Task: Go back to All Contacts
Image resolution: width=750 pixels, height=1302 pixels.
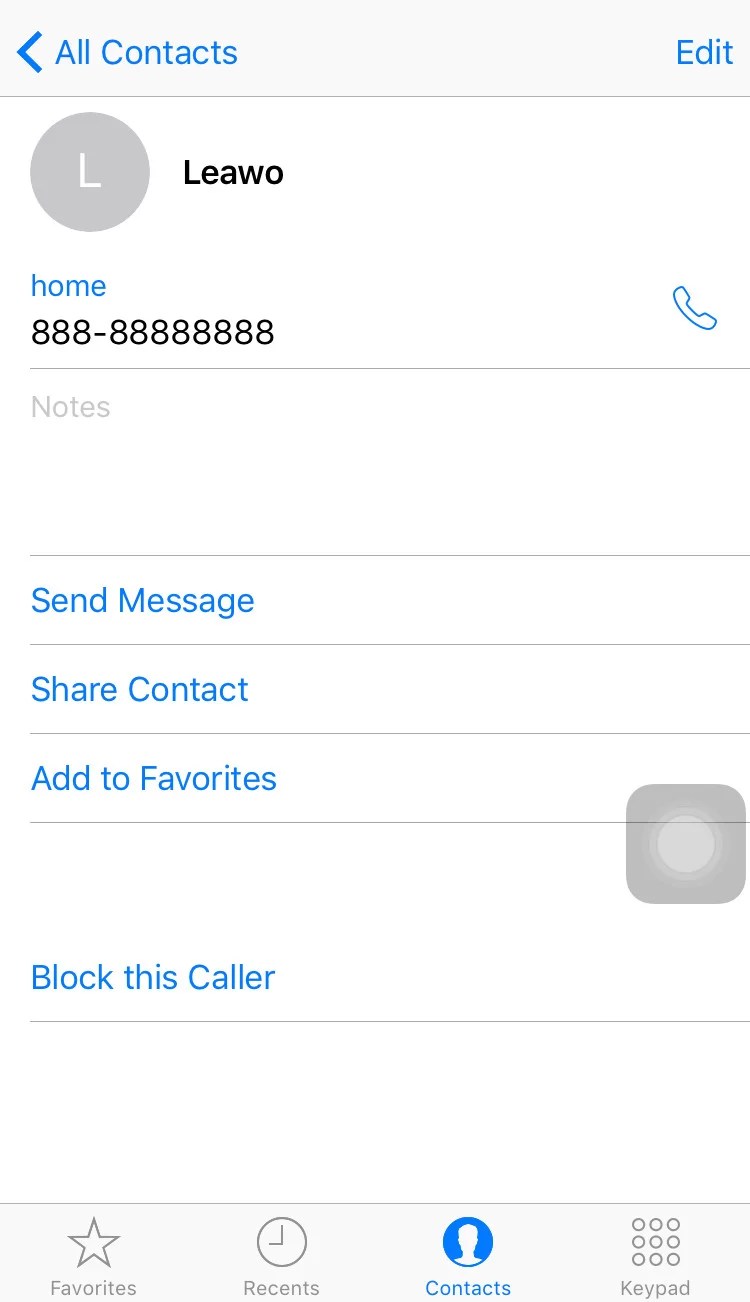Action: pyautogui.click(x=128, y=52)
